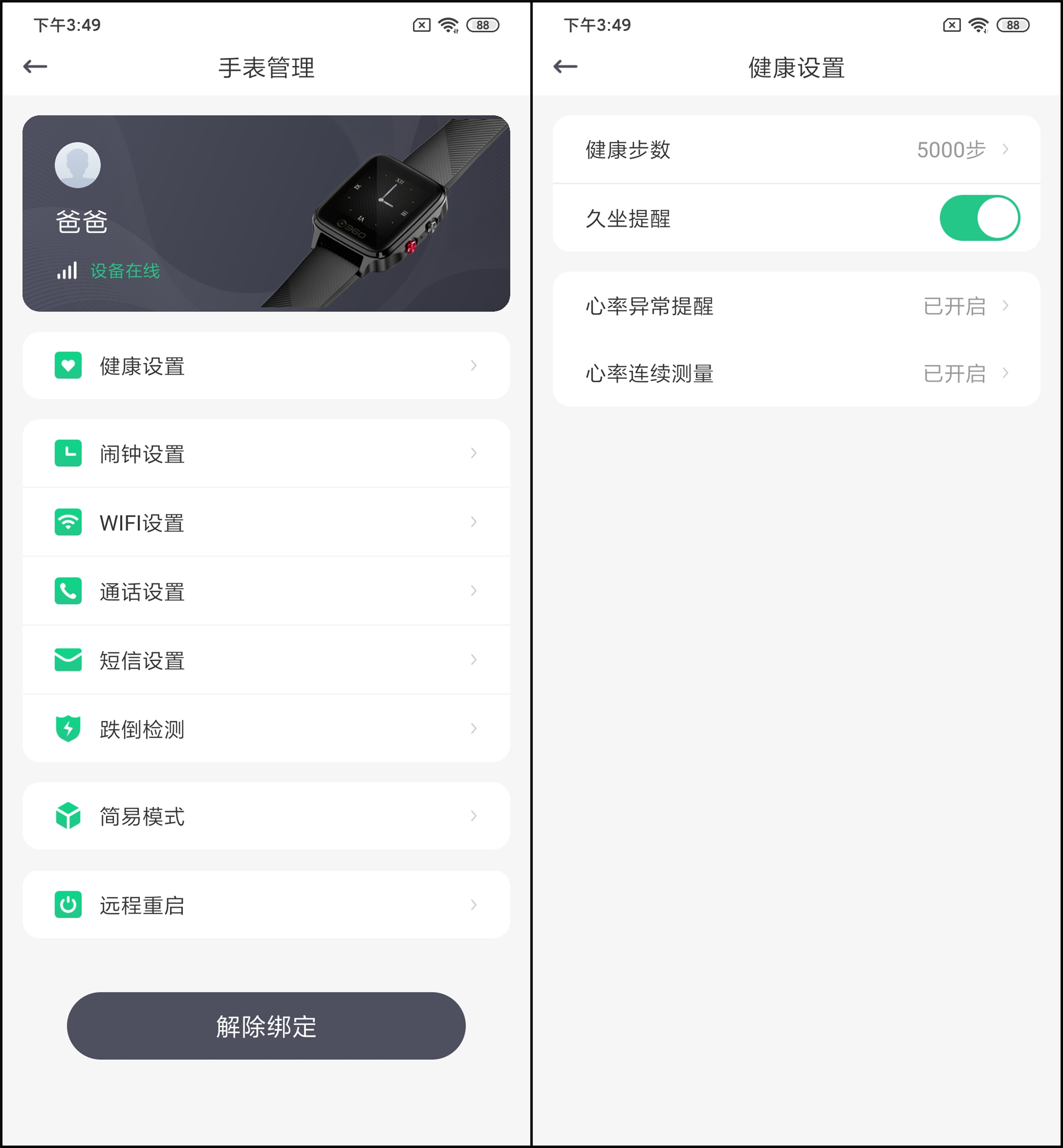Screen dimensions: 1063x1148
Task: Go back from 健康设置 page
Action: pyautogui.click(x=566, y=66)
